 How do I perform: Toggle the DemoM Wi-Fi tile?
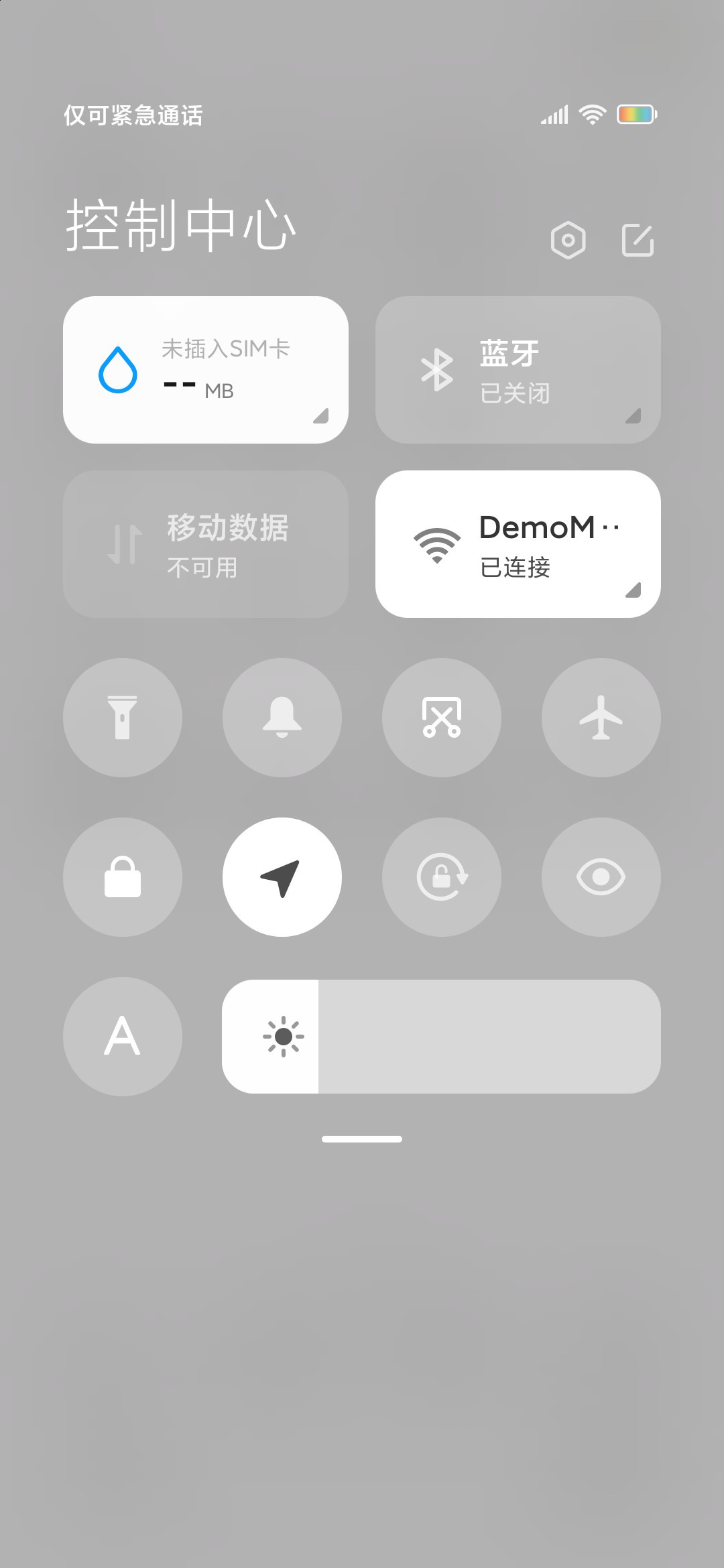(518, 544)
